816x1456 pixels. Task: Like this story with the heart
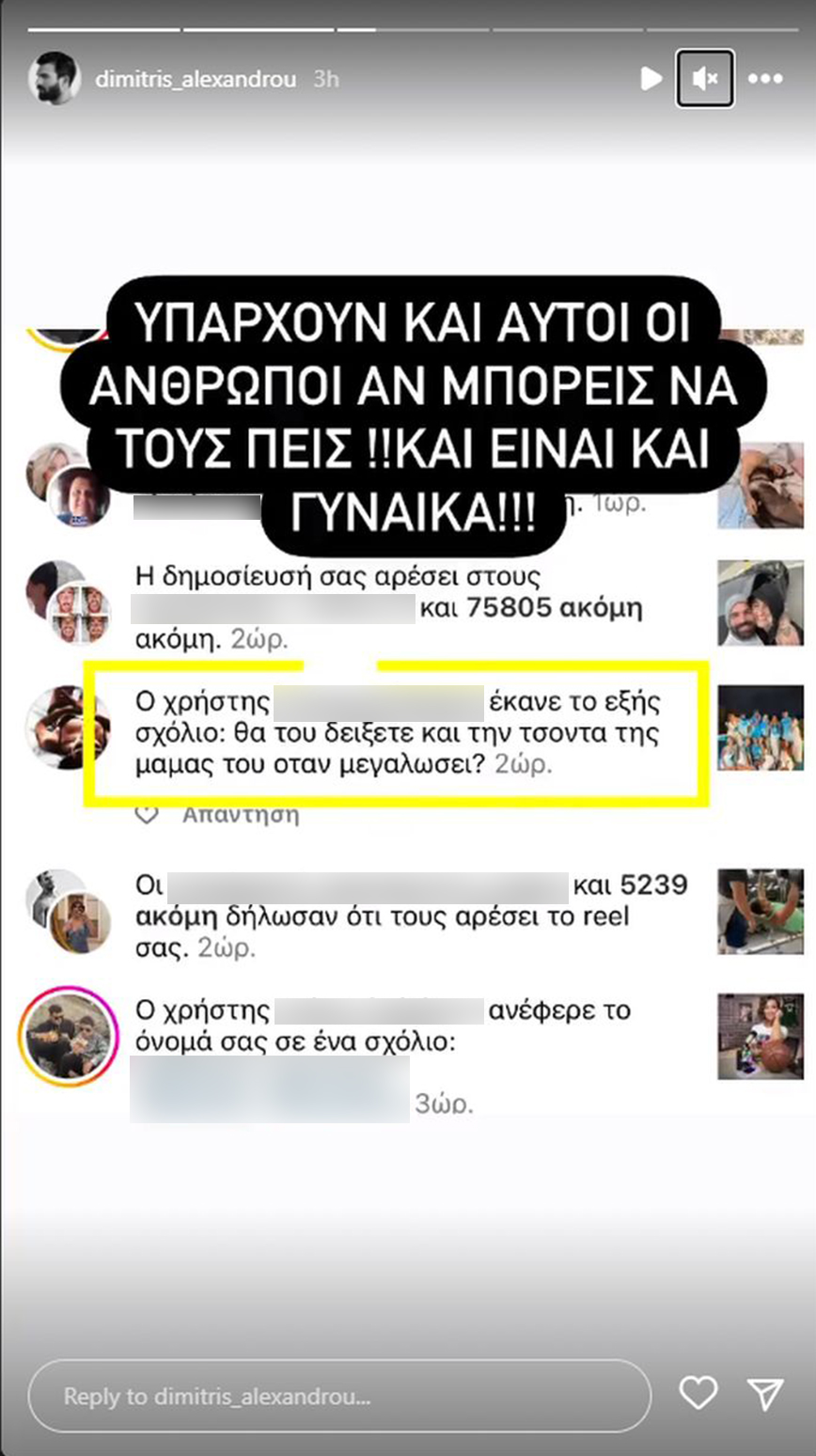[698, 1393]
